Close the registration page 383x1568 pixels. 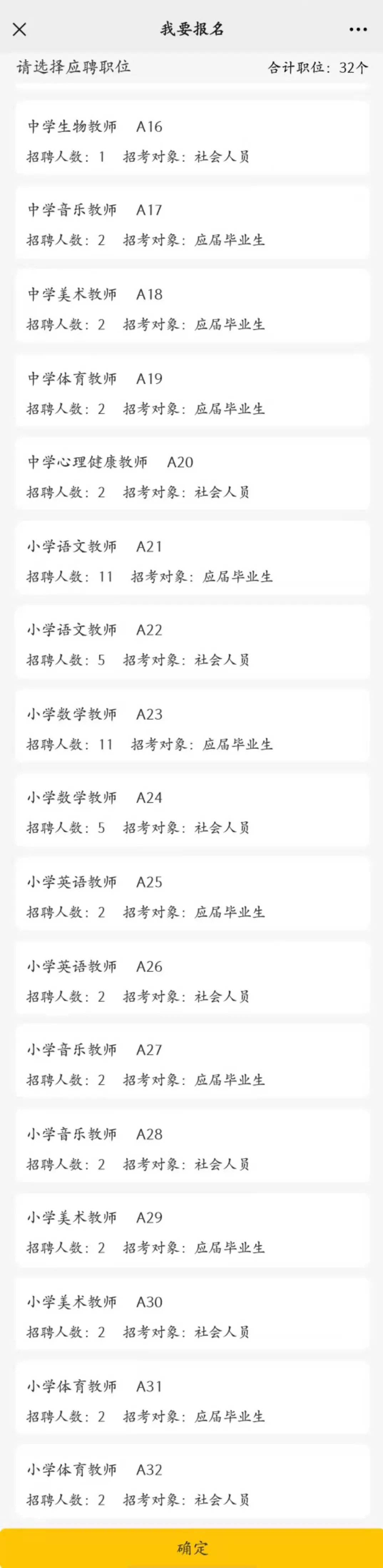click(x=20, y=29)
